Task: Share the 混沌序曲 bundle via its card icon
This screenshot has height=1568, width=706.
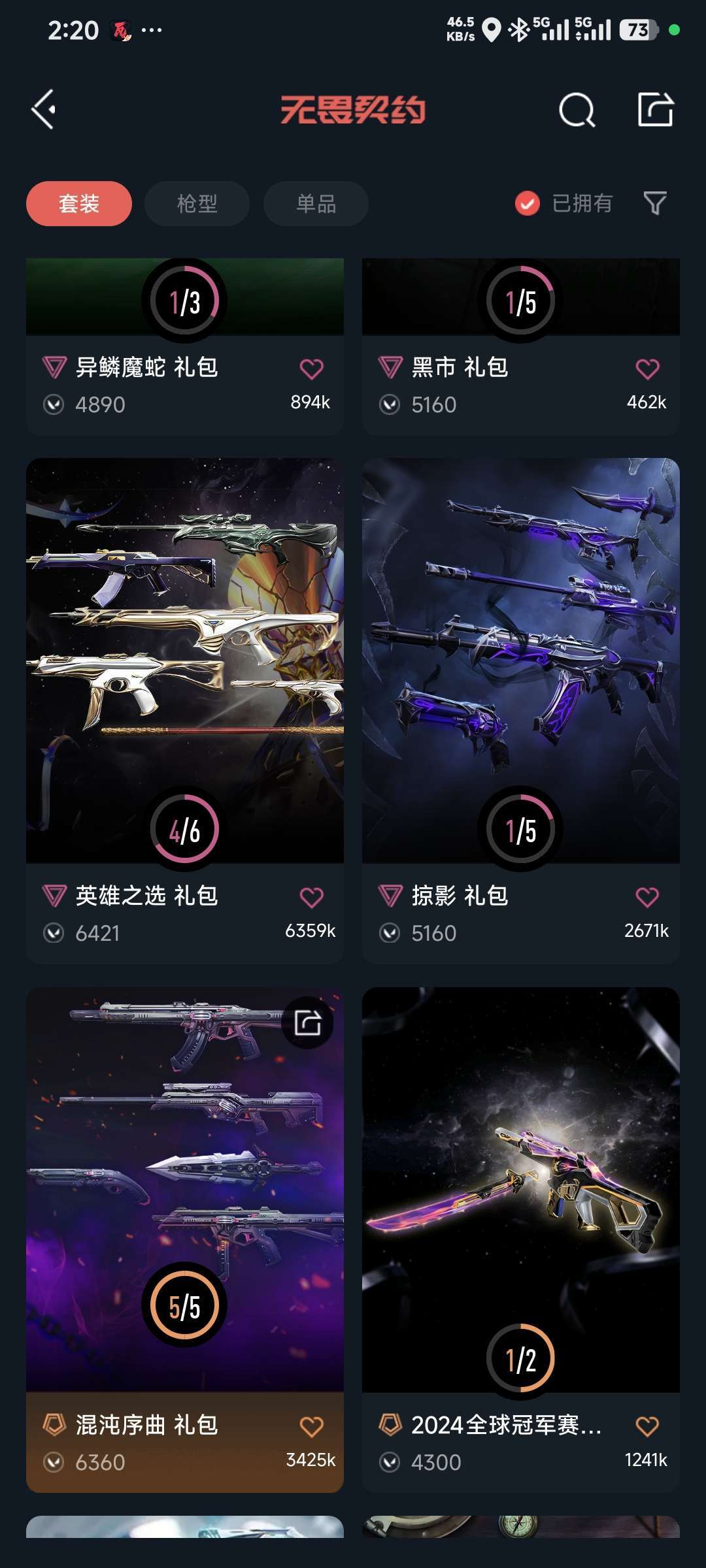Action: pos(307,1022)
